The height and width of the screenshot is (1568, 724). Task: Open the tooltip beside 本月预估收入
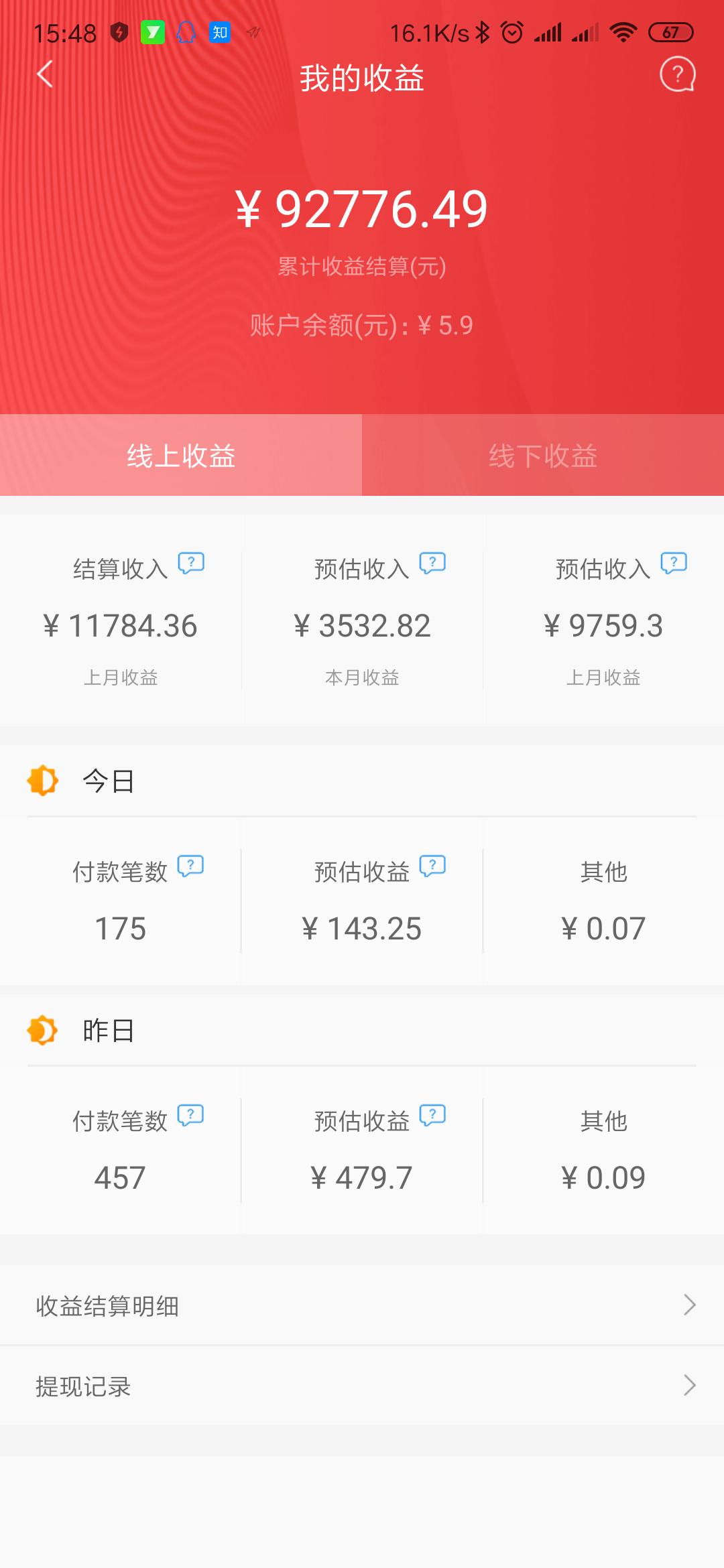click(x=432, y=565)
